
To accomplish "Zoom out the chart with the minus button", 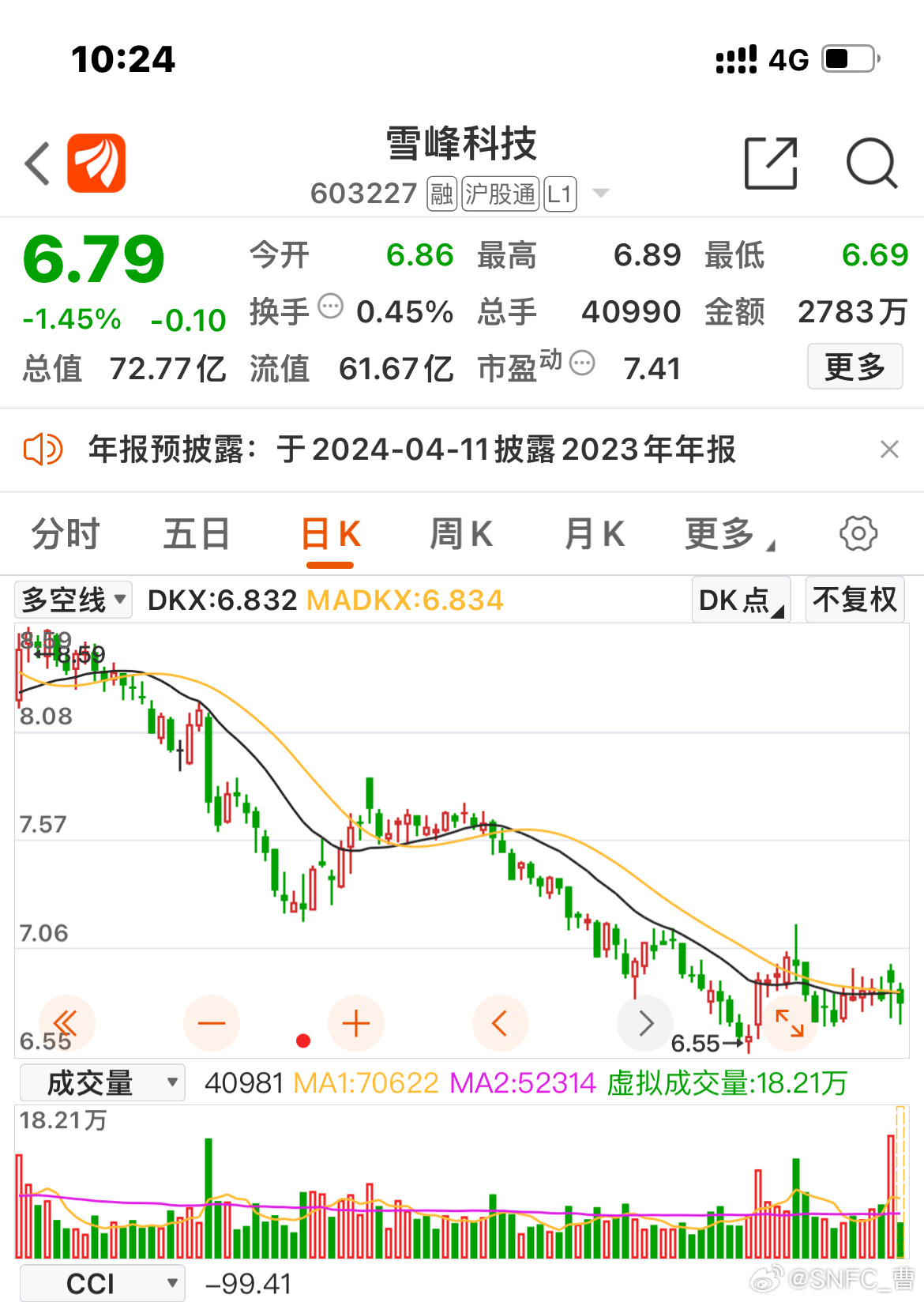I will (x=212, y=1024).
